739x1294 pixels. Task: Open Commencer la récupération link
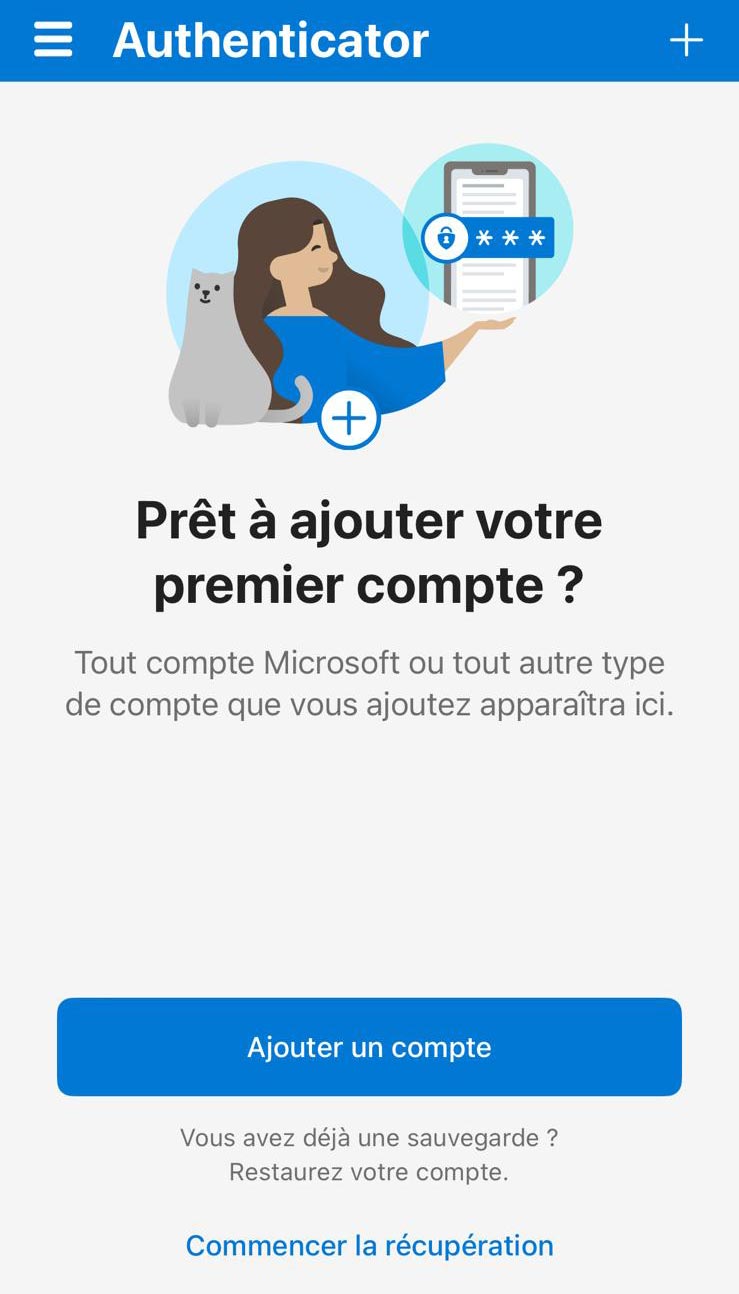[x=369, y=1245]
